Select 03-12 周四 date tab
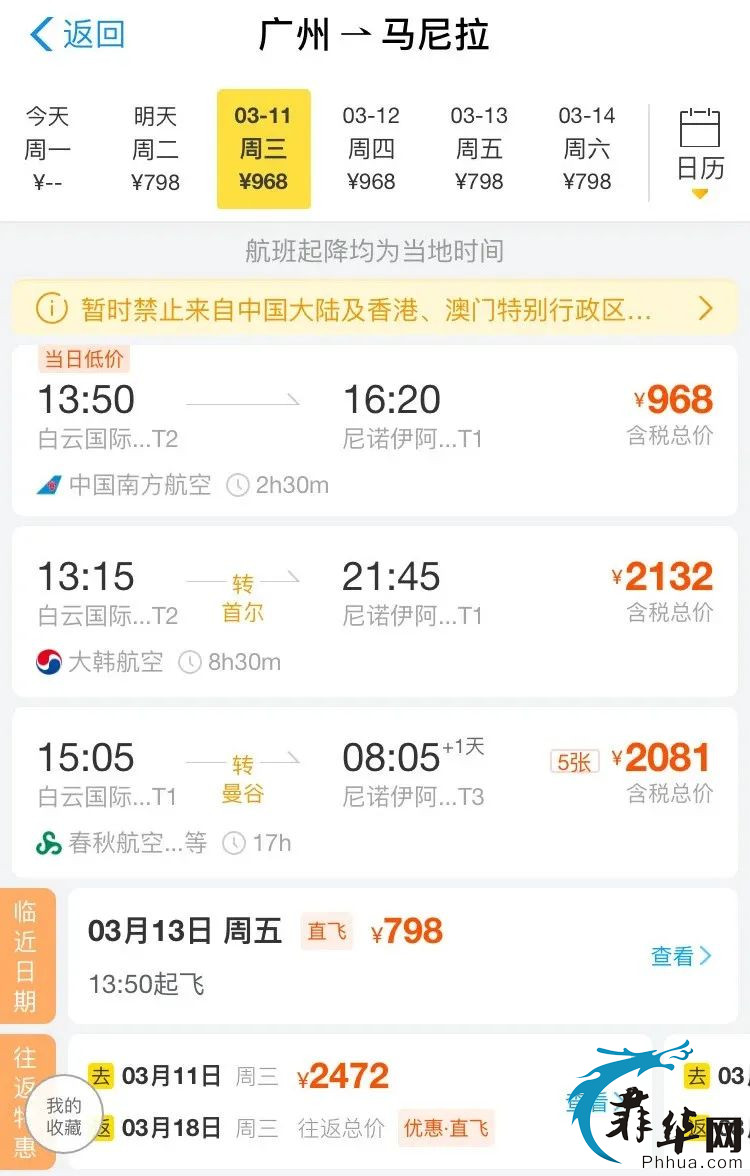Screen dimensions: 750x1176 pyautogui.click(x=371, y=149)
